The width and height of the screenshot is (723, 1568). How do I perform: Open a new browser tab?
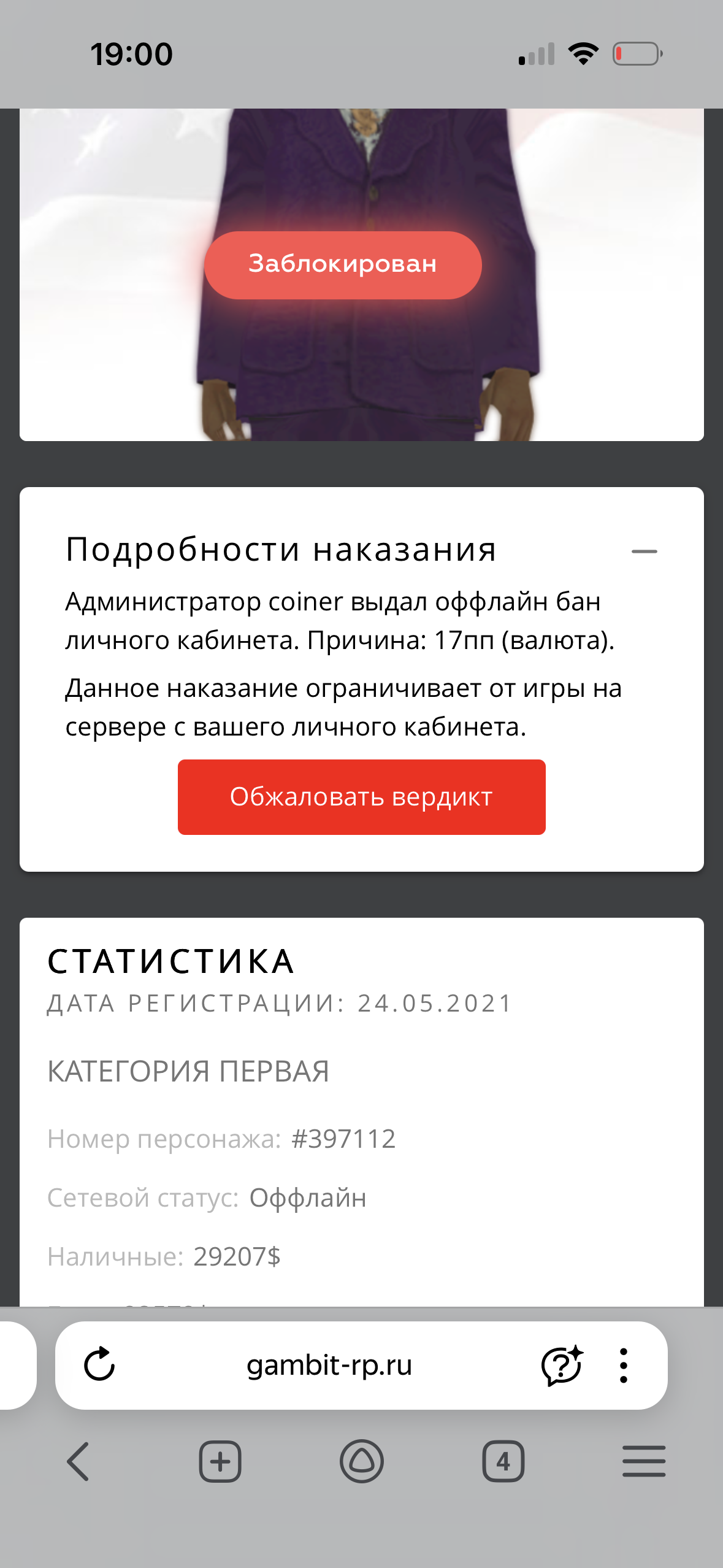pyautogui.click(x=220, y=1461)
